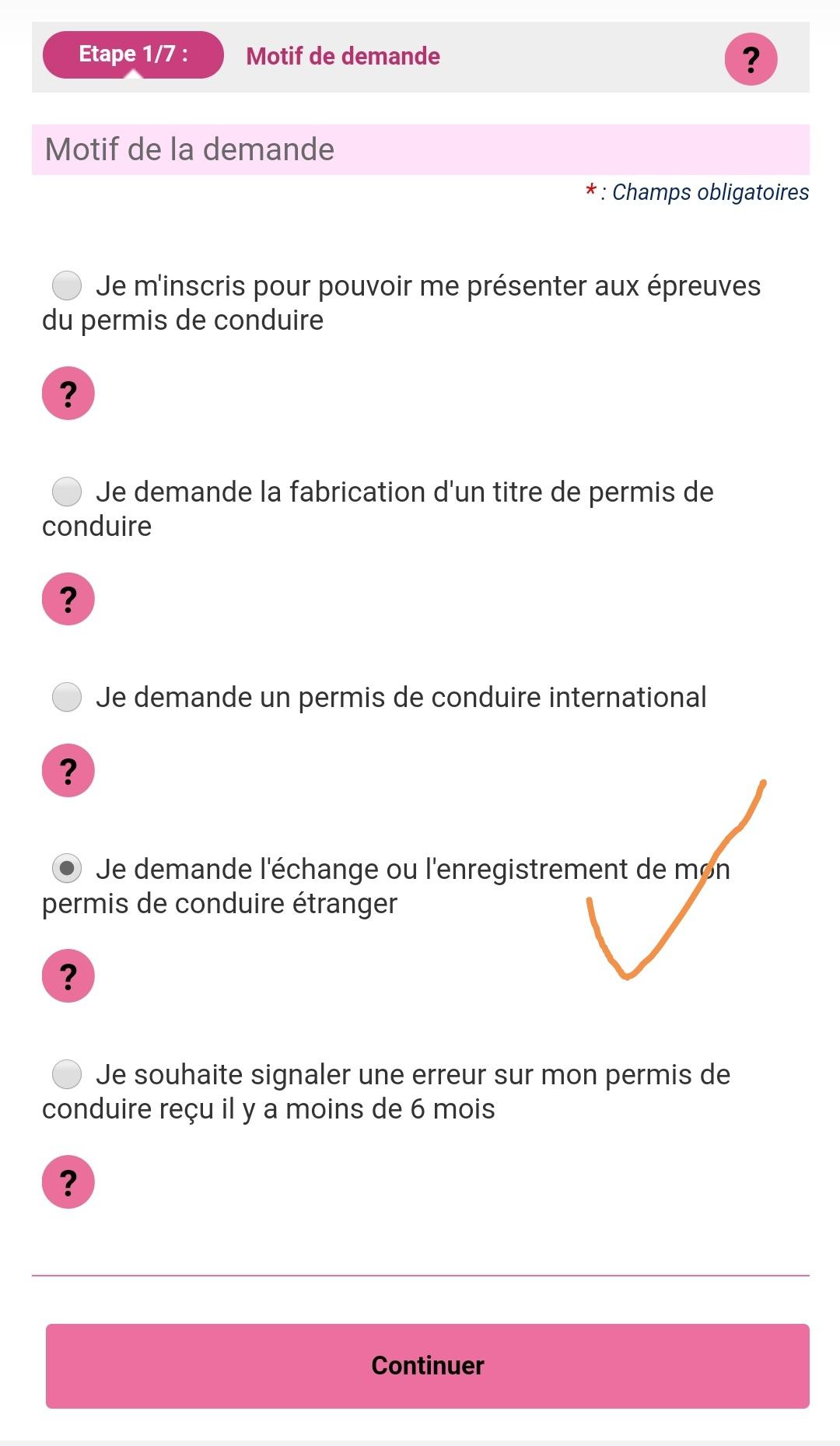Show help for driving exam registration option
The image size is (840, 1446).
(x=68, y=394)
